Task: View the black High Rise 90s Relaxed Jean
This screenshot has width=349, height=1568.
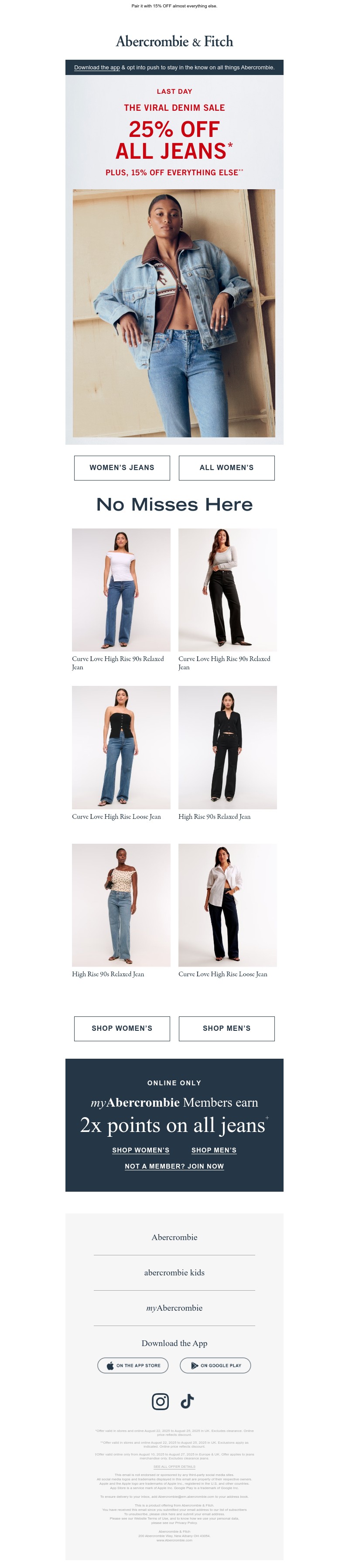Action: point(227,747)
